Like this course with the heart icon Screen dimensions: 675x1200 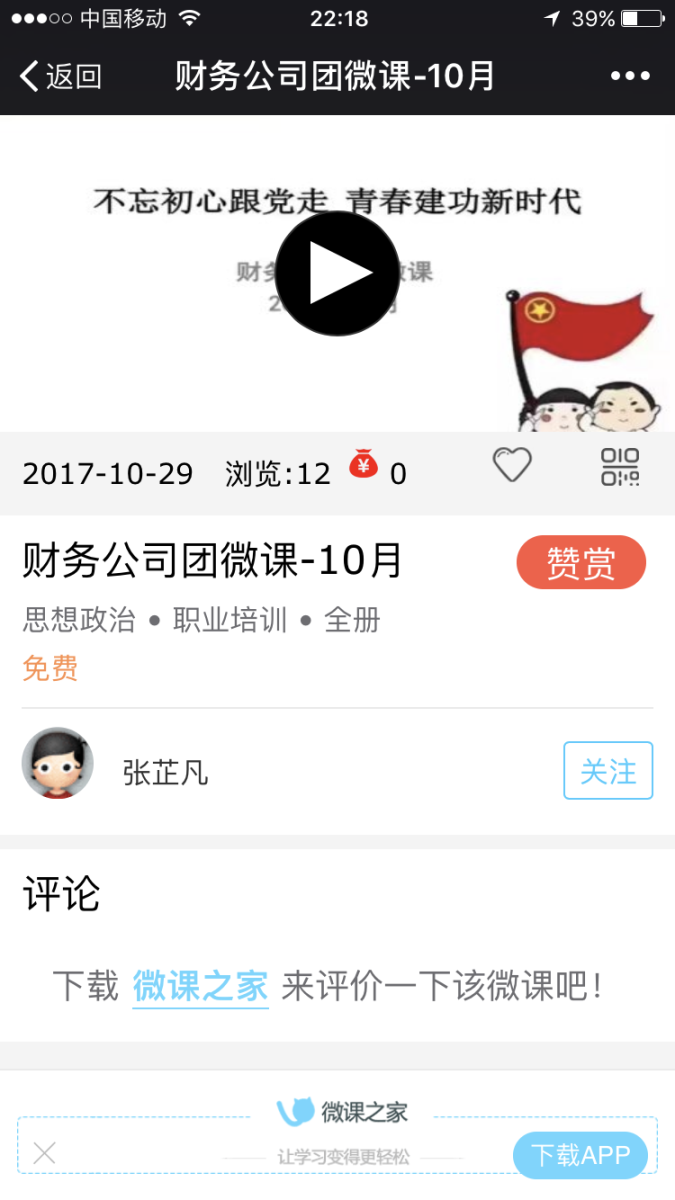click(512, 465)
